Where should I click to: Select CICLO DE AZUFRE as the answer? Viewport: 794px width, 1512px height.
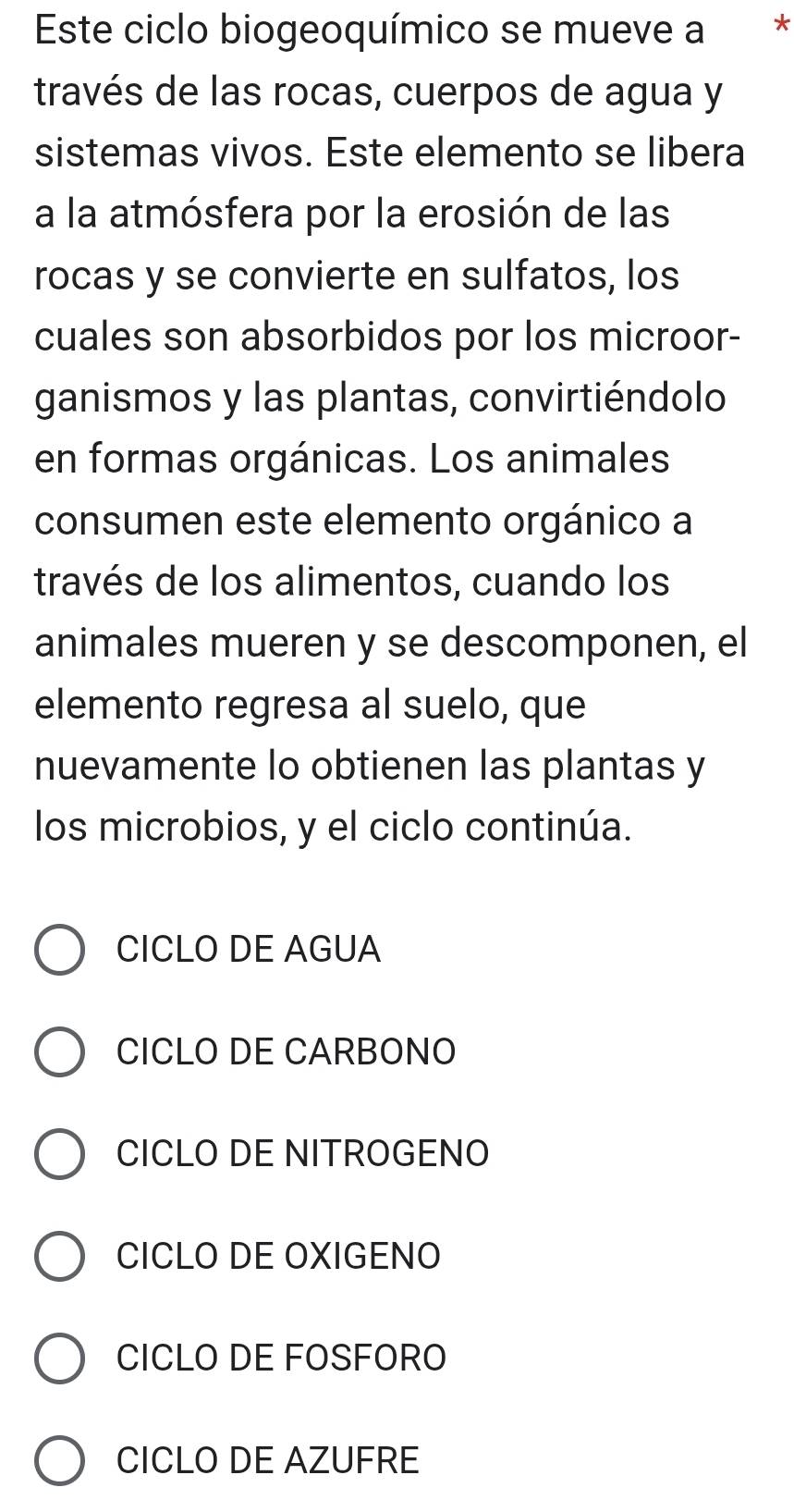click(60, 1461)
